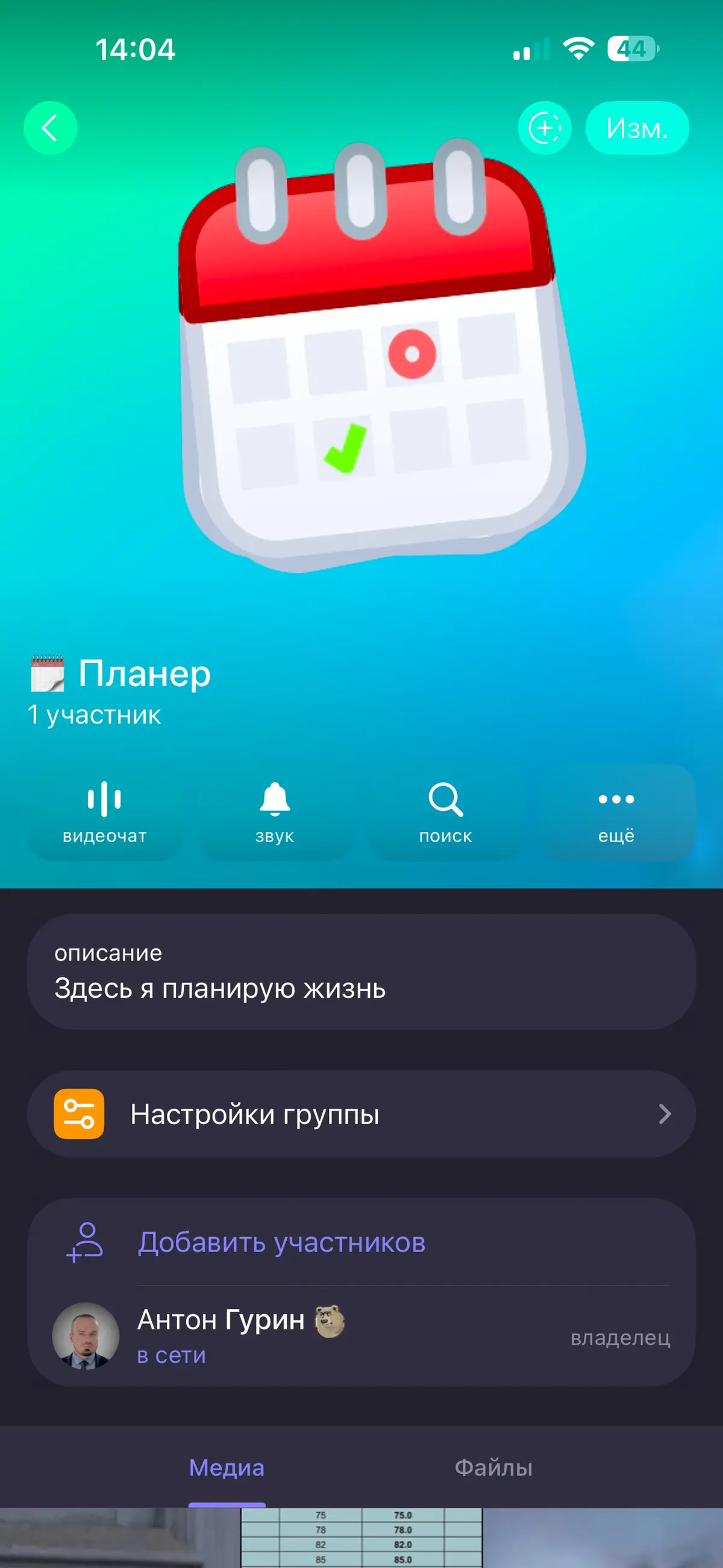Screen dimensions: 723x1568
Task: Tap 1 участник to view members
Action: [93, 714]
